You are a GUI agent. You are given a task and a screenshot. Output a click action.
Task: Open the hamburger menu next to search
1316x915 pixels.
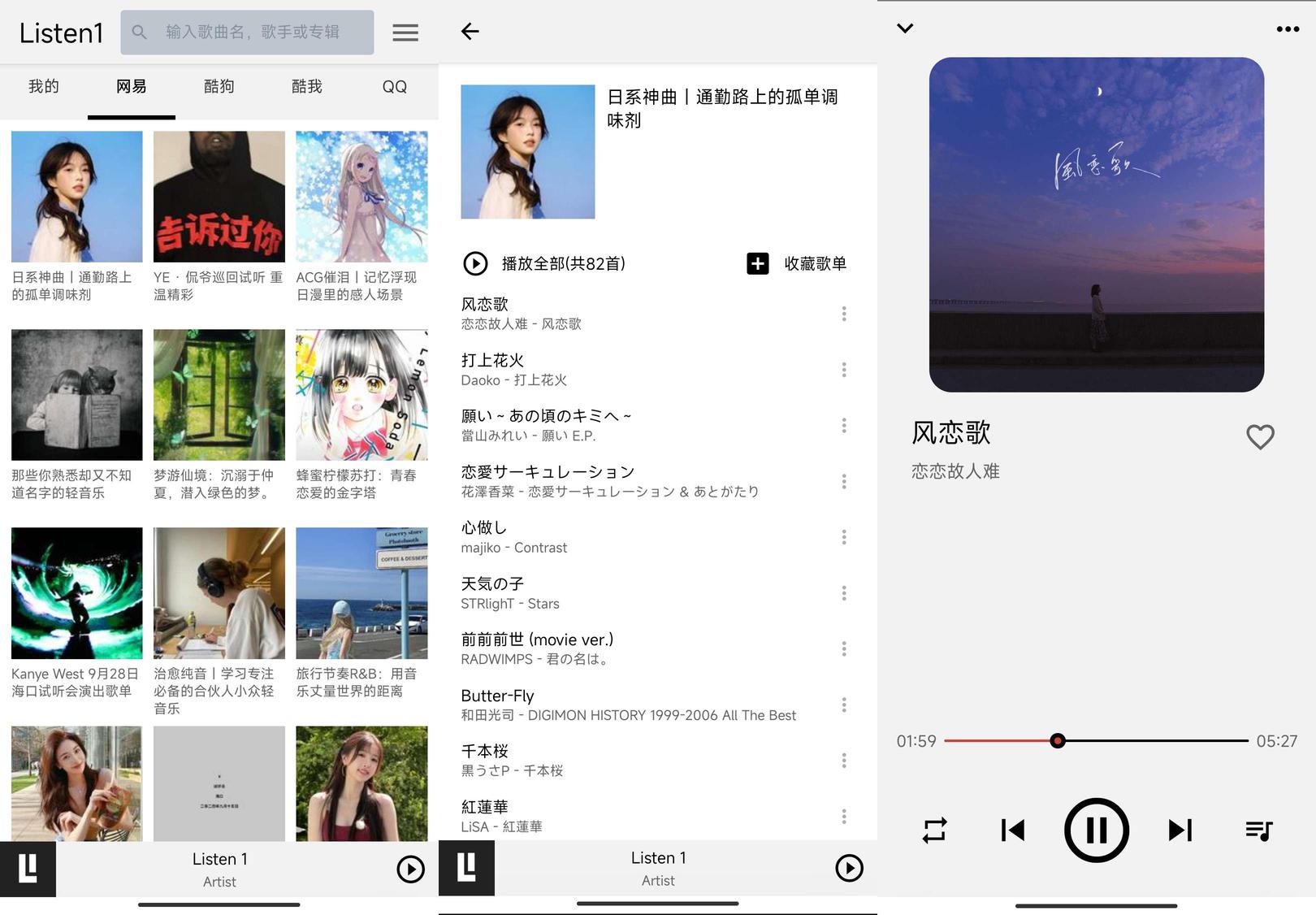coord(405,33)
